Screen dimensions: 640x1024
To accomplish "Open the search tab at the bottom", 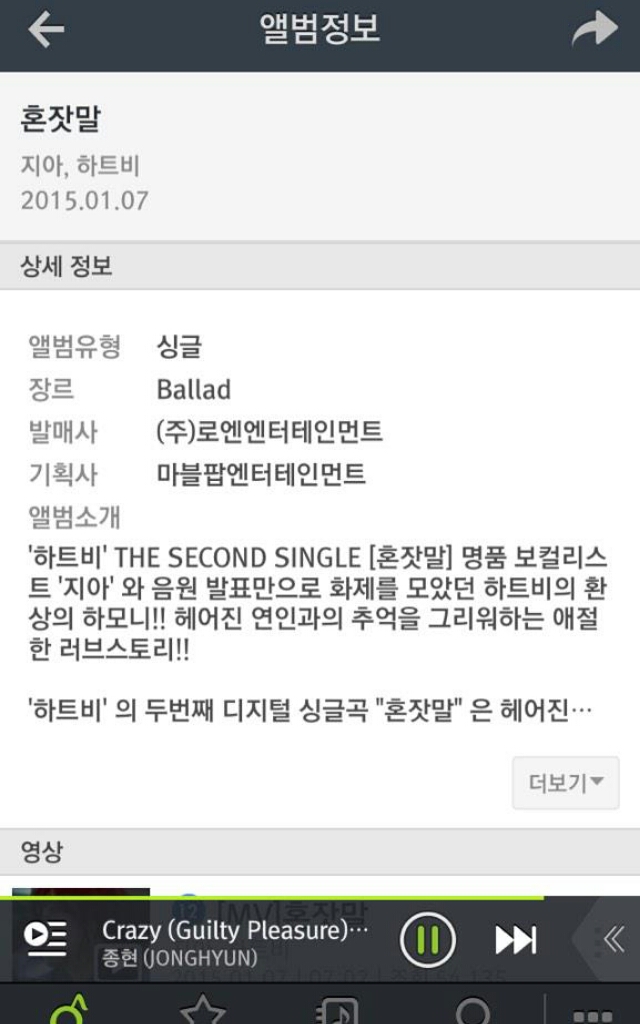I will point(472,1008).
